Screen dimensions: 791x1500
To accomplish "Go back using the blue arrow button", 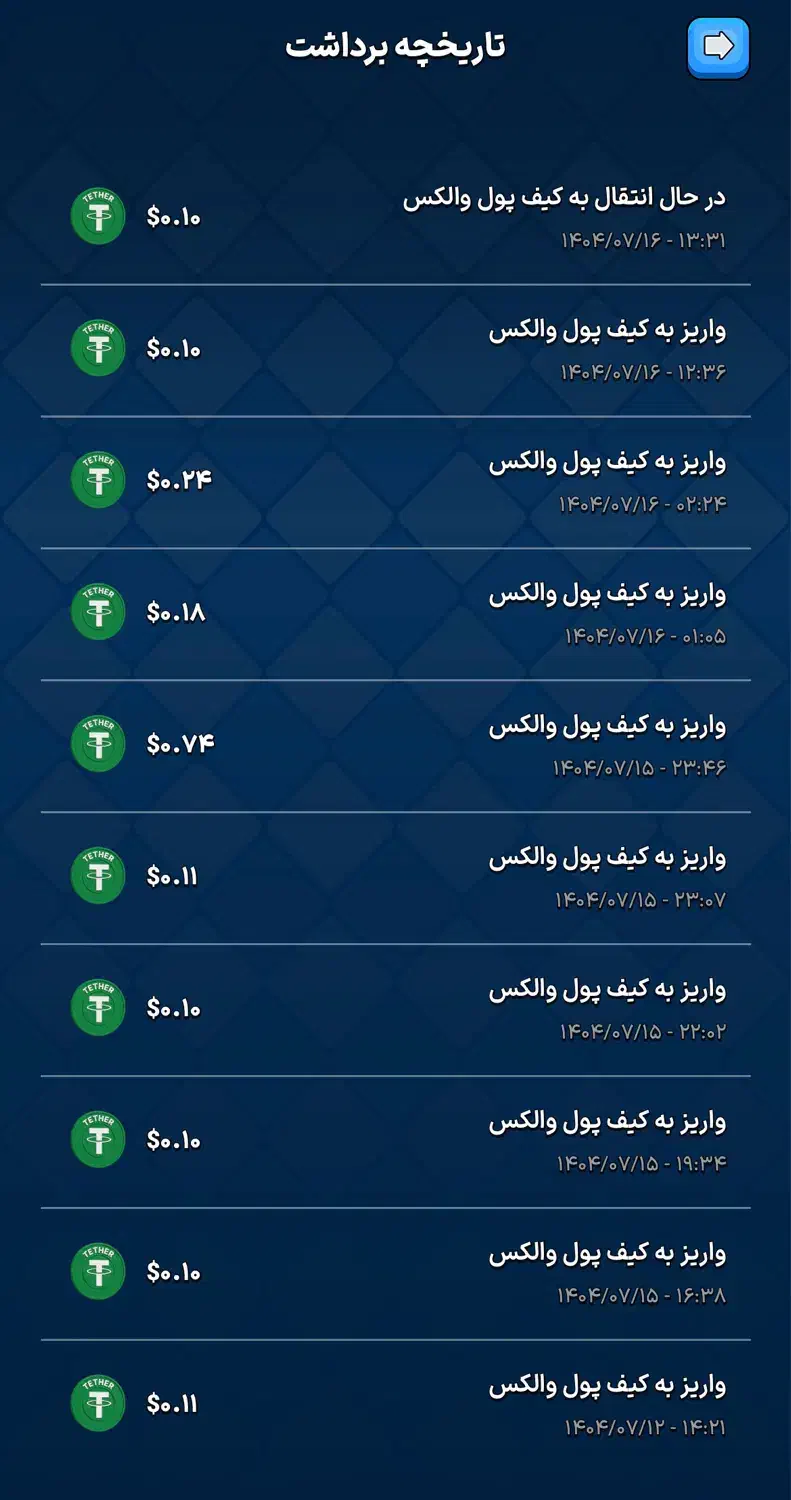I will click(x=718, y=47).
